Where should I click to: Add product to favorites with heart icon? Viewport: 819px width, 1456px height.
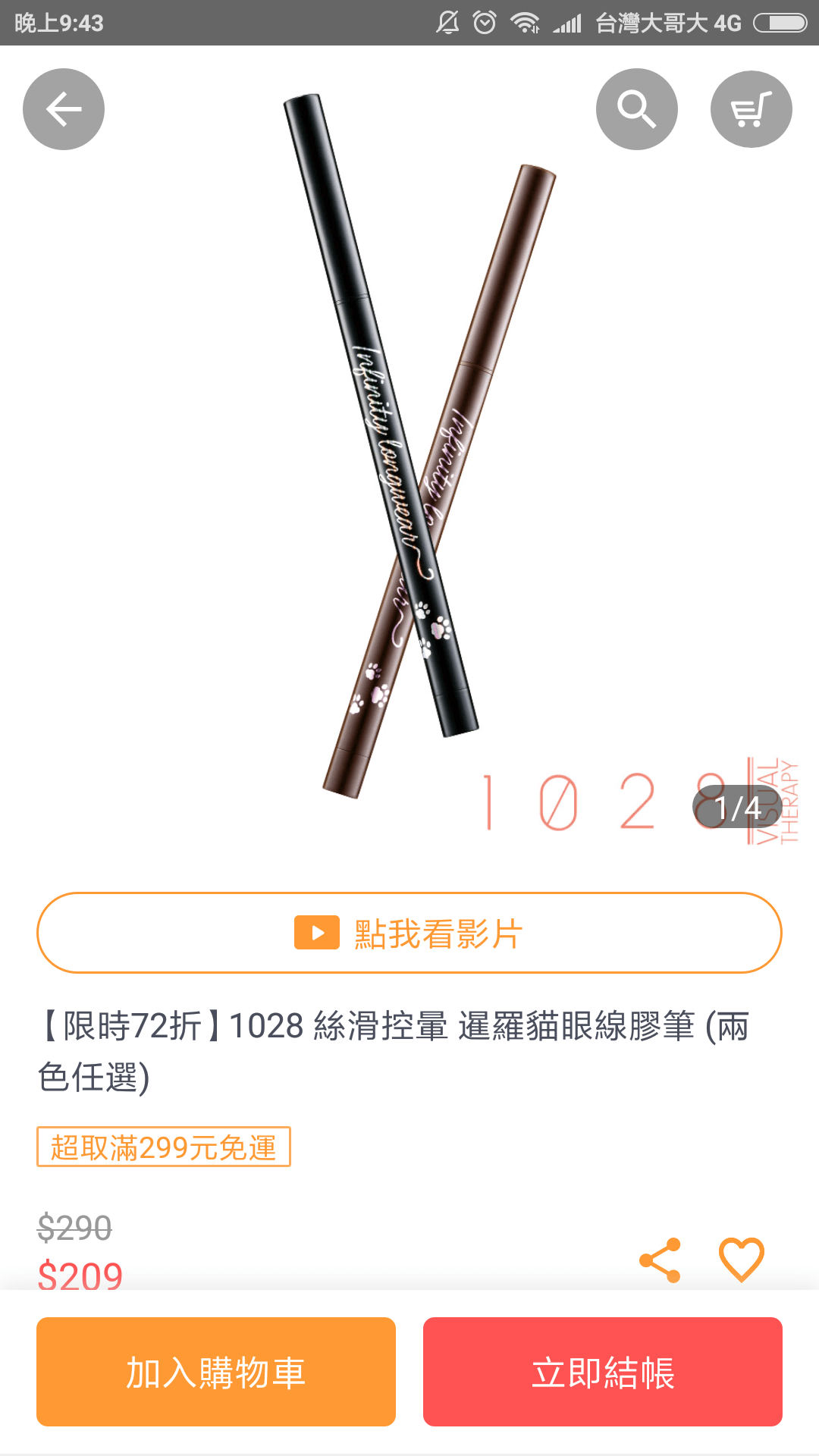(741, 1260)
